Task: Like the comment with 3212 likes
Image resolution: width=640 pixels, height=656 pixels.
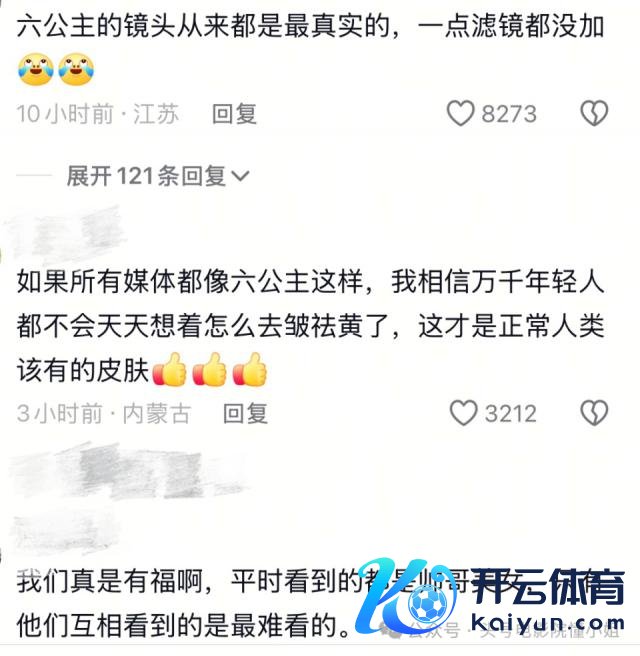Action: 463,412
